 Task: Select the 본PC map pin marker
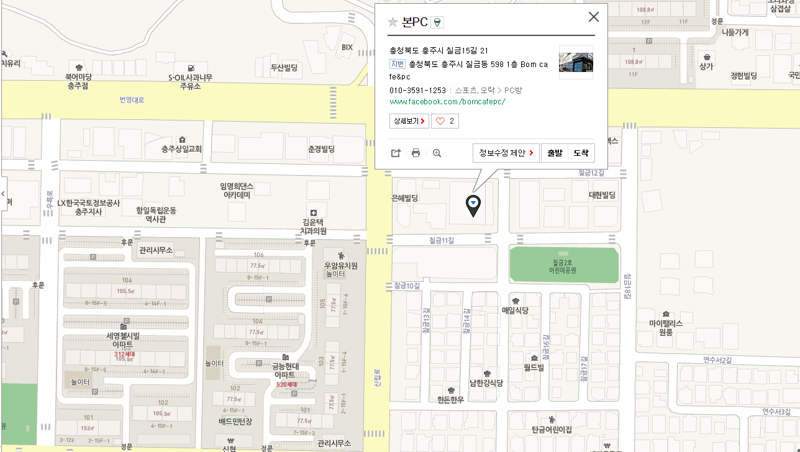[474, 205]
